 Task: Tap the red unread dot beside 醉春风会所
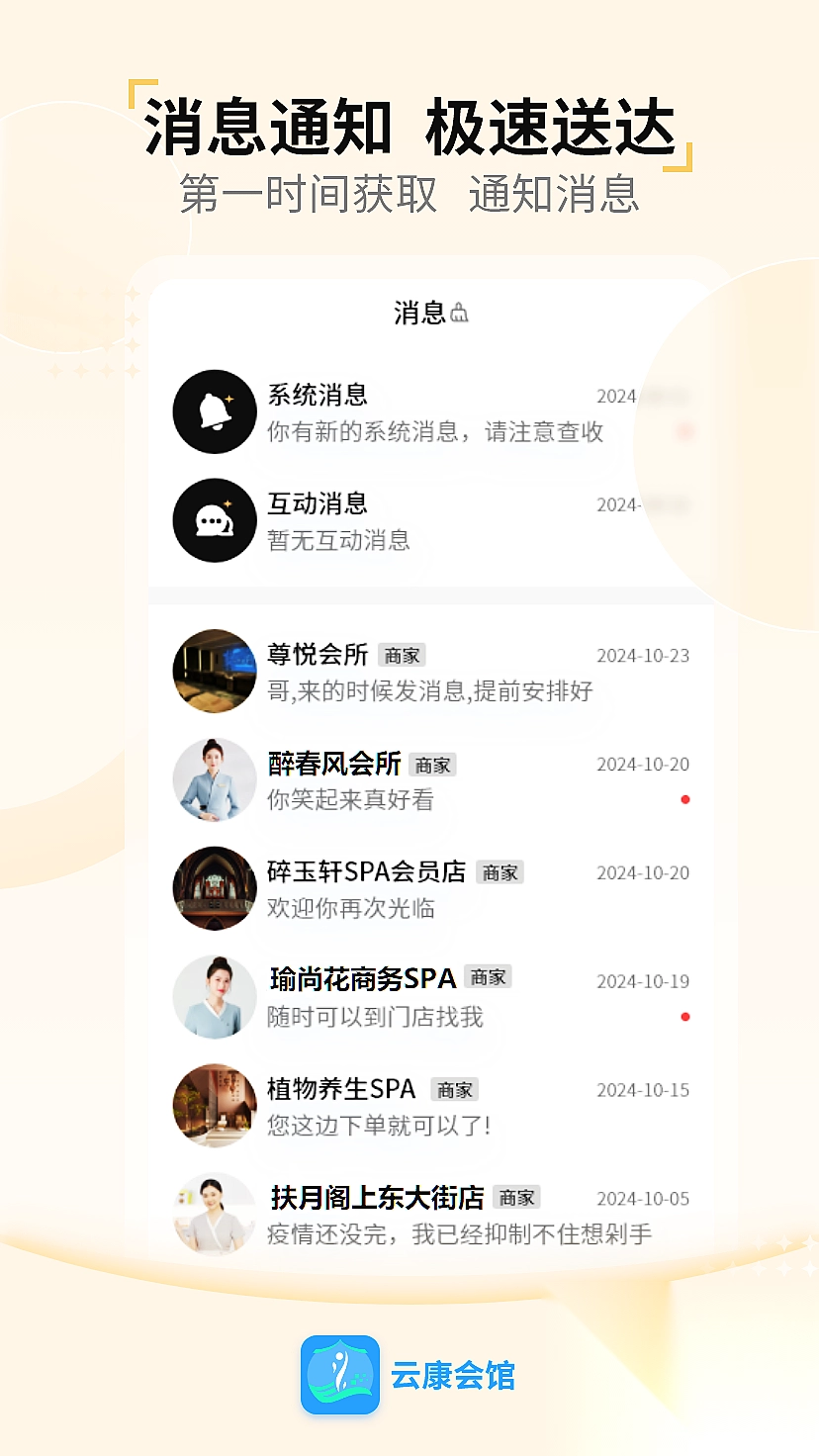tap(685, 800)
